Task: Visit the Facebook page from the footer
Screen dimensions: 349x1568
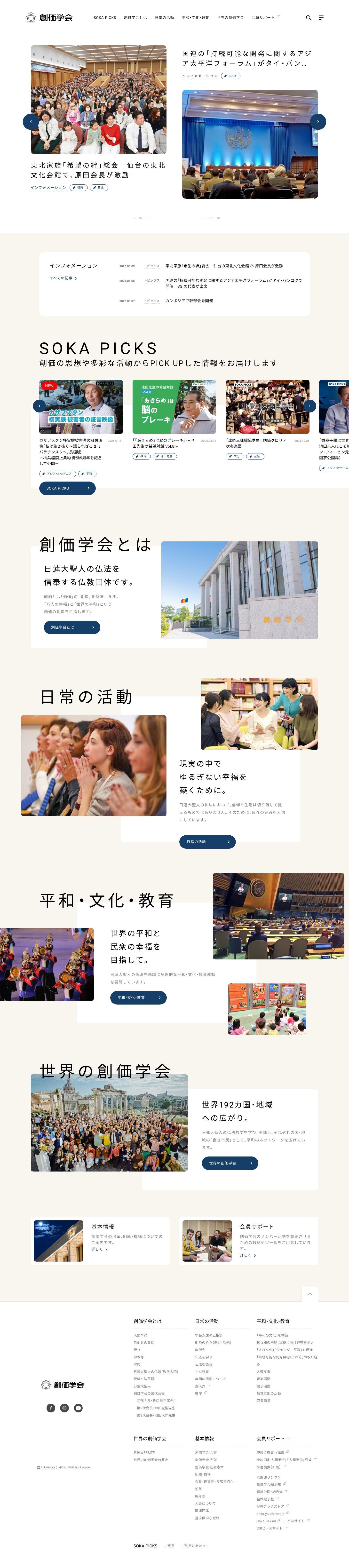Action: 51,1407
